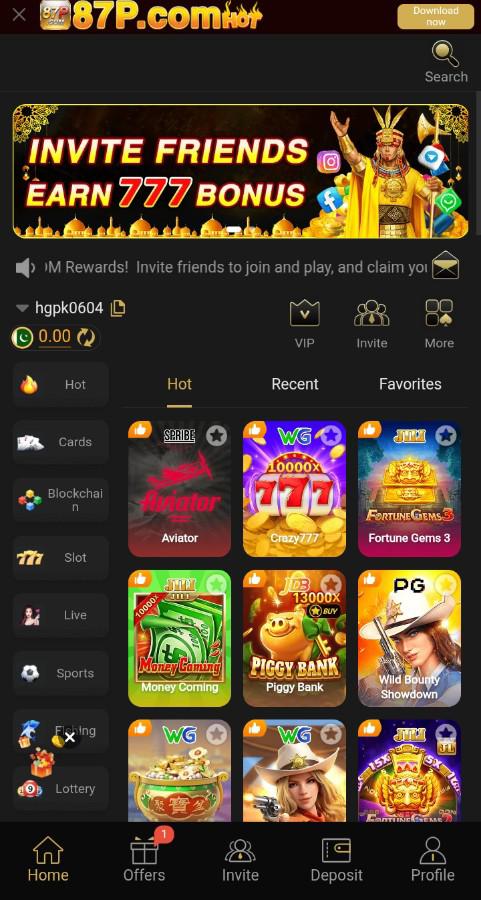
Task: Open the mail envelope inbox
Action: [x=445, y=265]
